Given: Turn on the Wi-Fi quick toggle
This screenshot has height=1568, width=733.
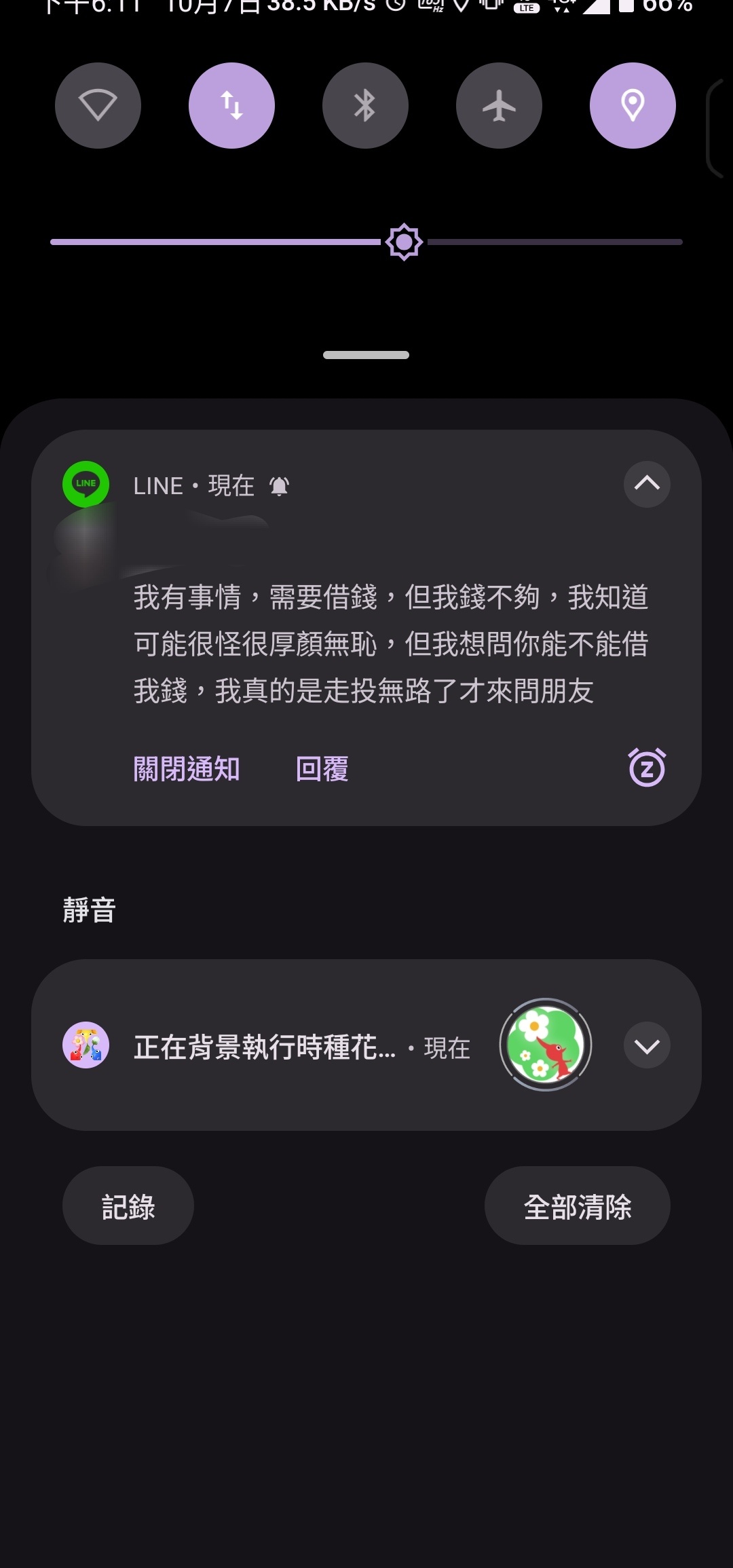Looking at the screenshot, I should [x=98, y=106].
